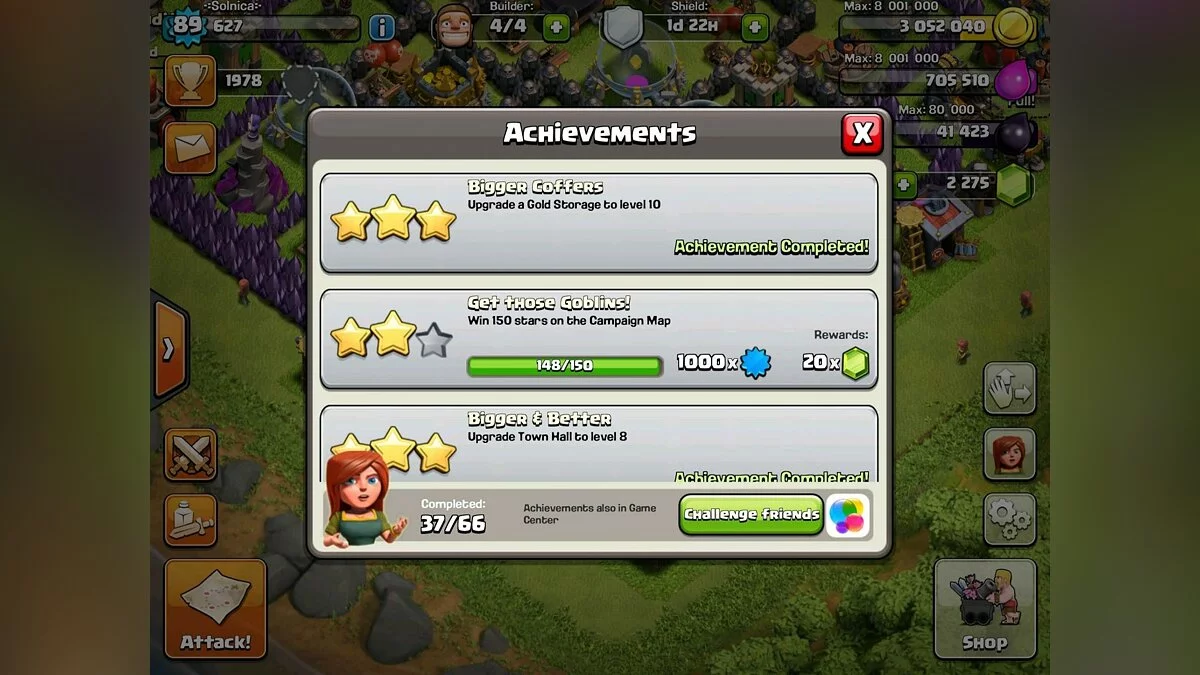Screen dimensions: 1200x675
Task: Buy gems with the green plus
Action: coord(905,184)
